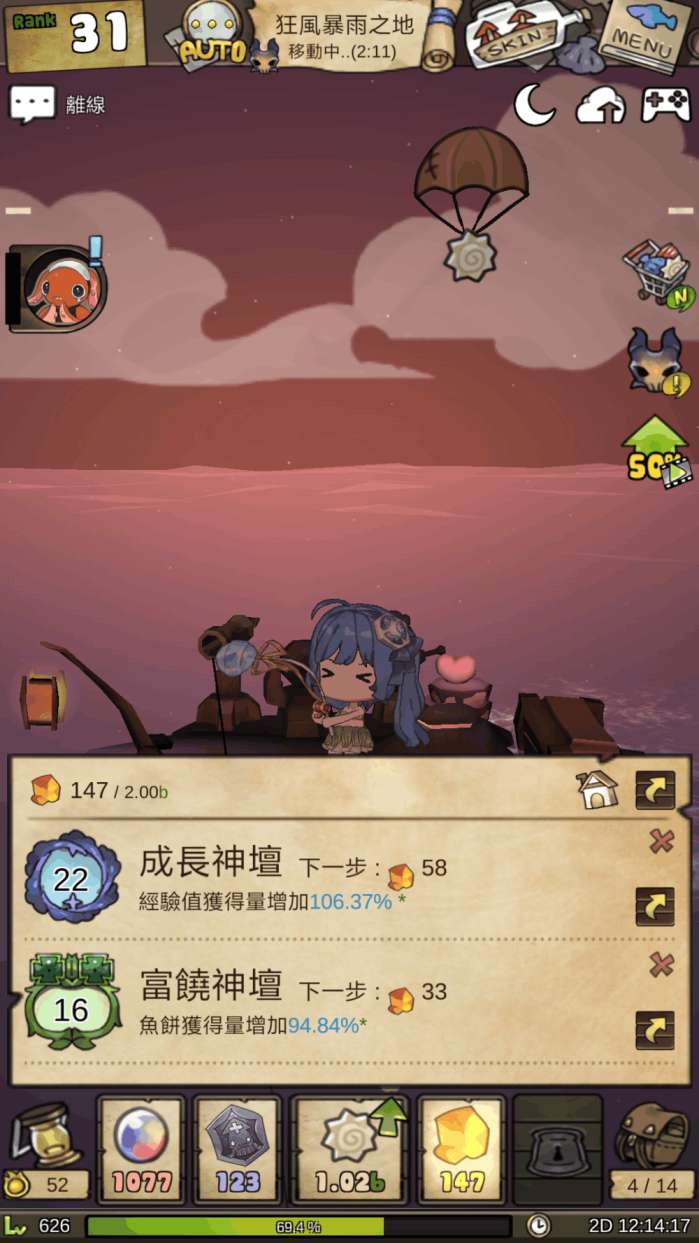Dismiss the 成長神壇 row
This screenshot has height=1243, width=699.
click(x=661, y=841)
